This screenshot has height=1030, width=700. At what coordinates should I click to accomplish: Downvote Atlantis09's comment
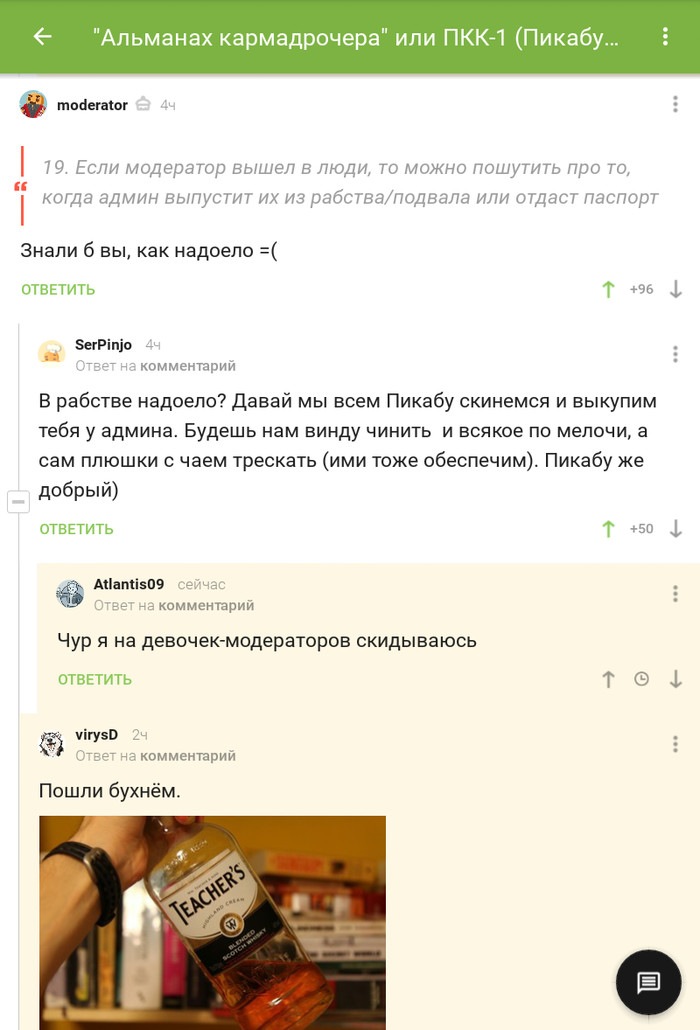click(x=676, y=679)
